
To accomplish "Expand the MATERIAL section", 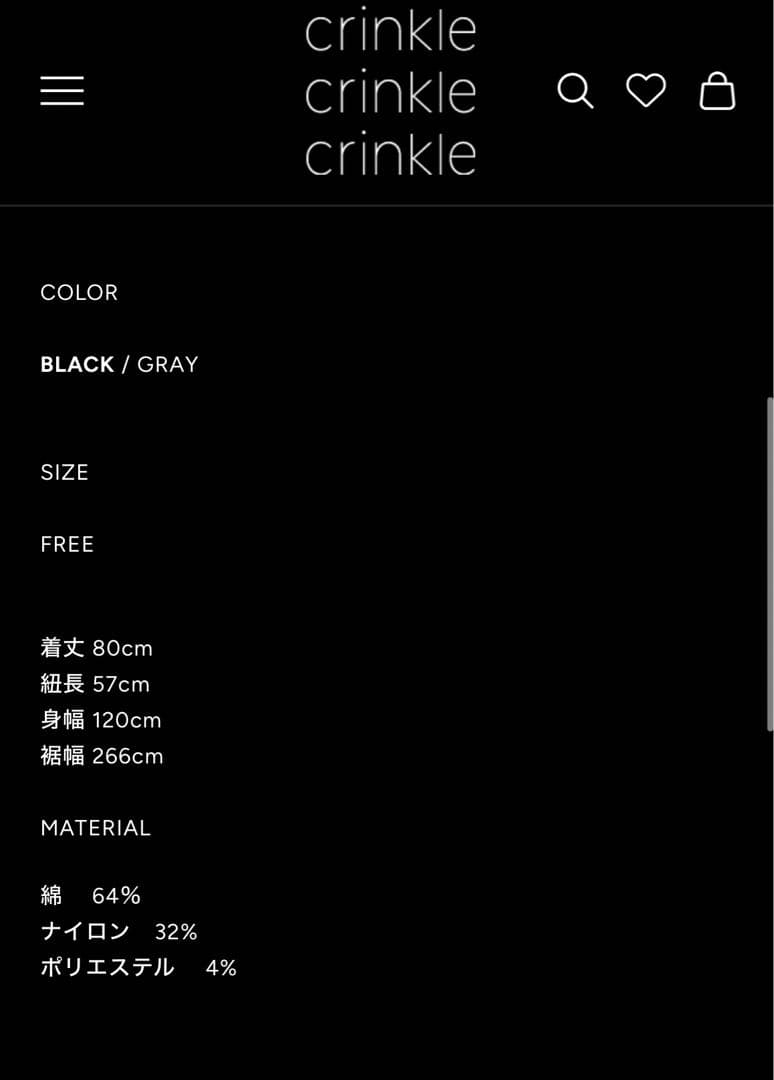I will point(95,827).
